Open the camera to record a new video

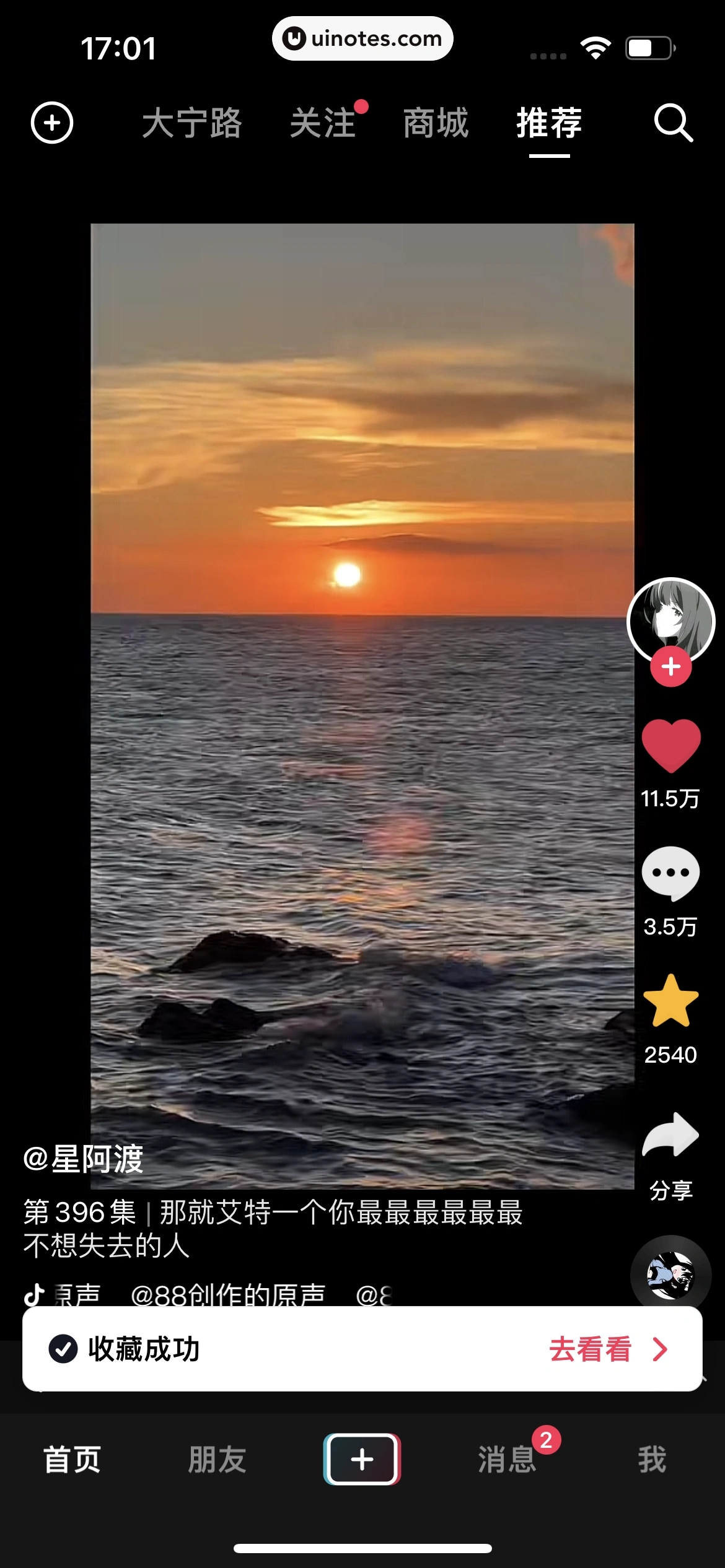(51, 123)
